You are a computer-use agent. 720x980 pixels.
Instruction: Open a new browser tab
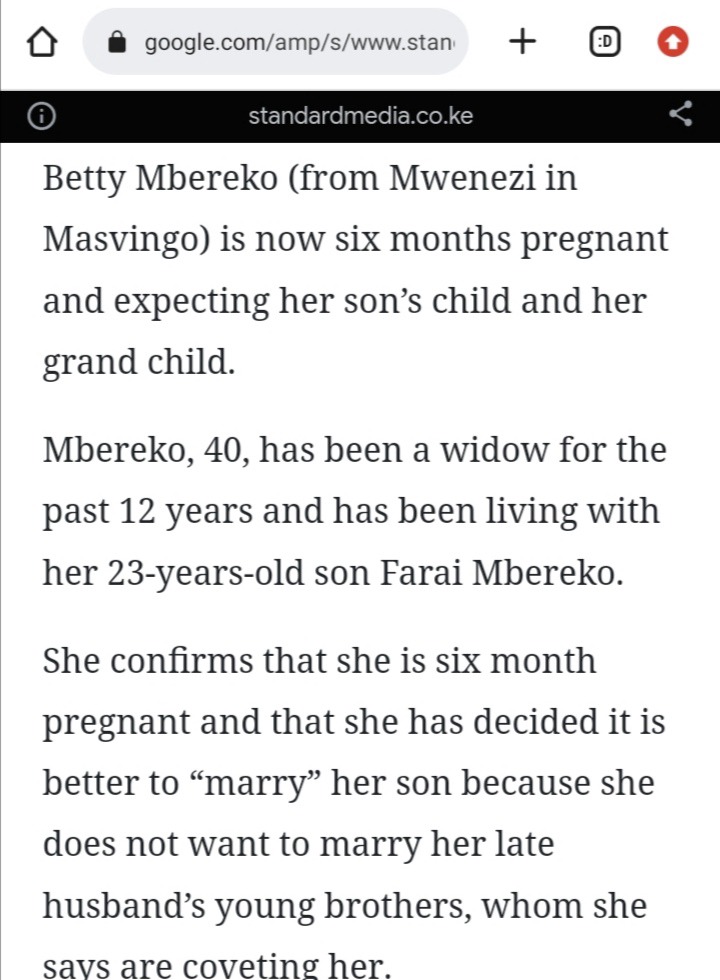(522, 41)
